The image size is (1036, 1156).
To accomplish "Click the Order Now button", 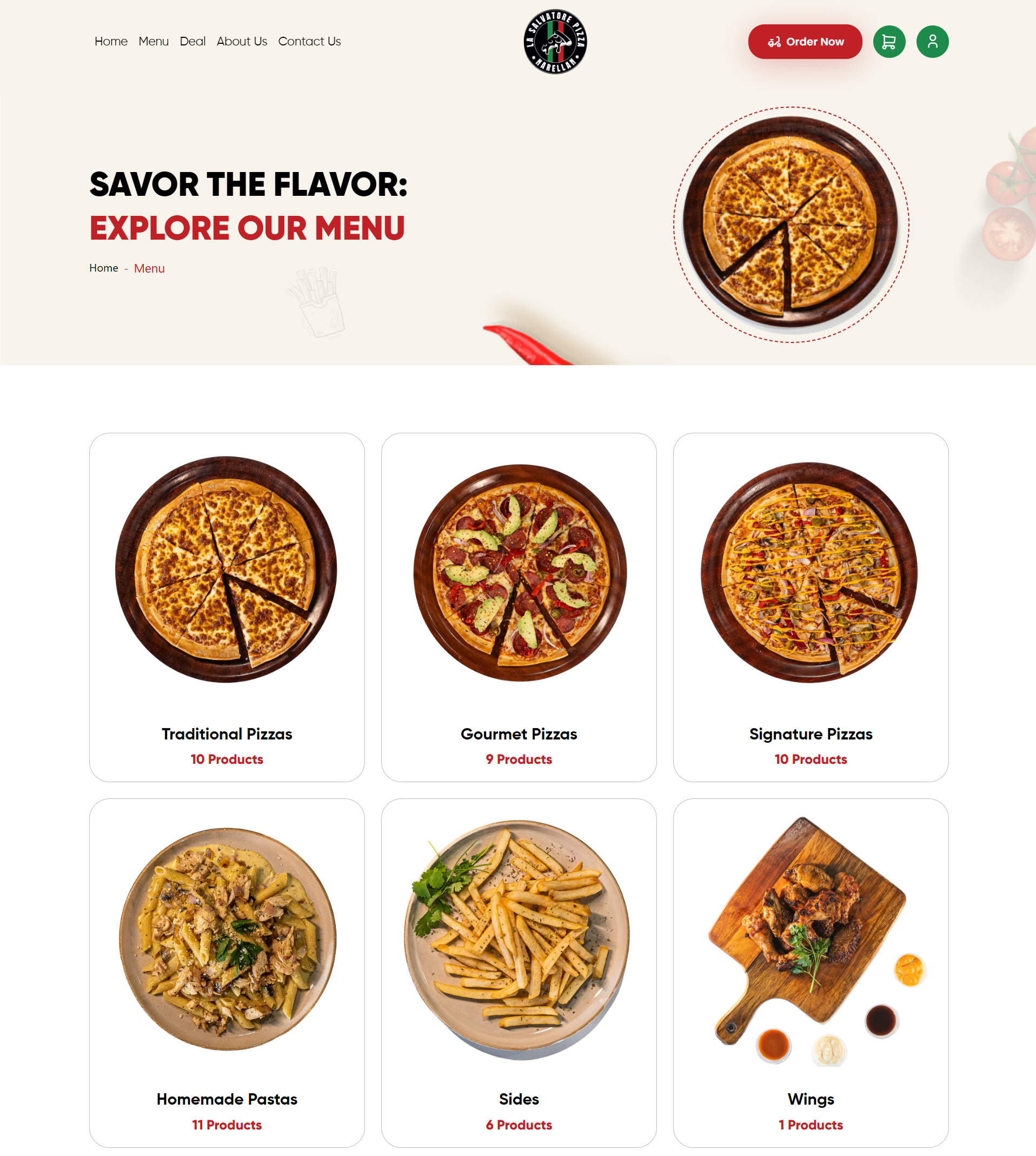I will [x=805, y=41].
